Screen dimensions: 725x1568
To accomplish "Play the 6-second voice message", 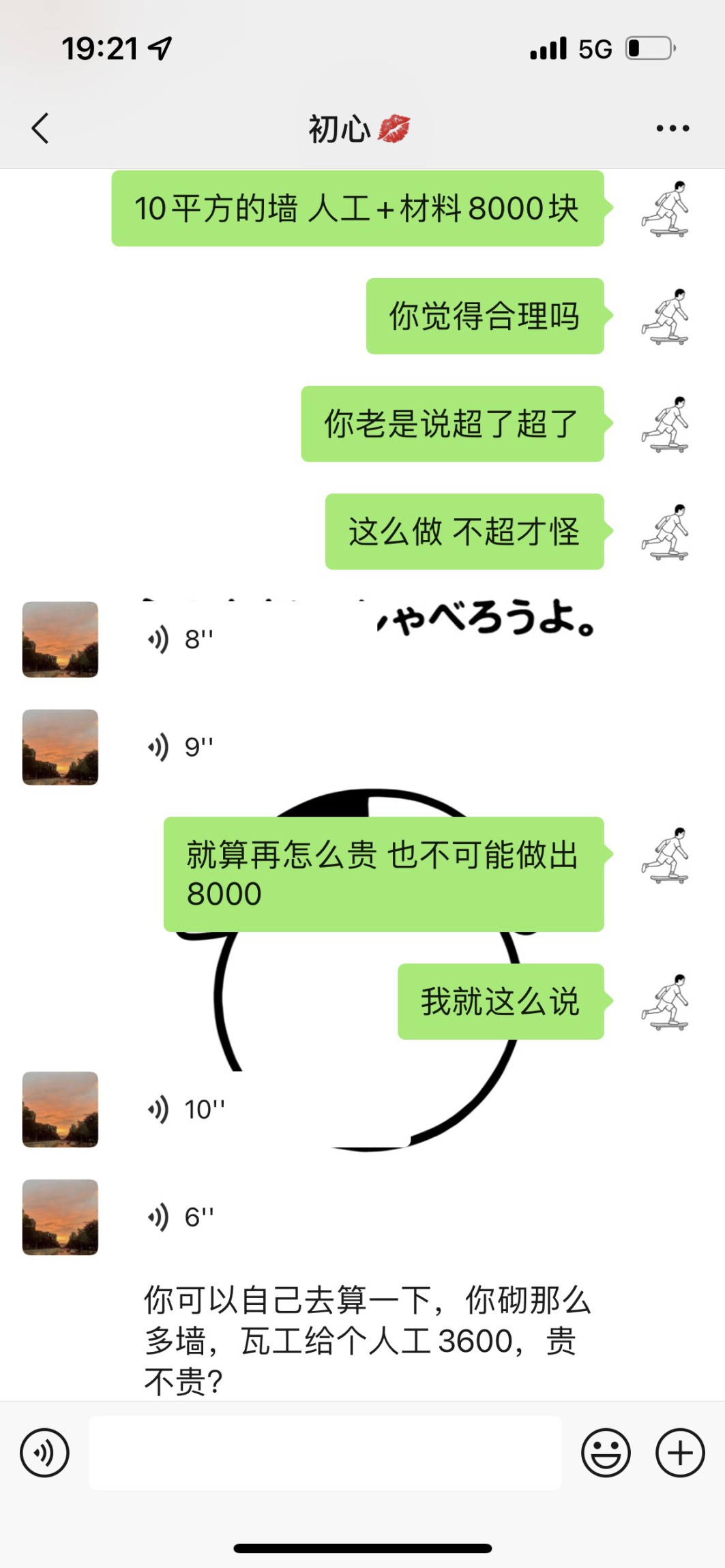I will (x=180, y=1218).
